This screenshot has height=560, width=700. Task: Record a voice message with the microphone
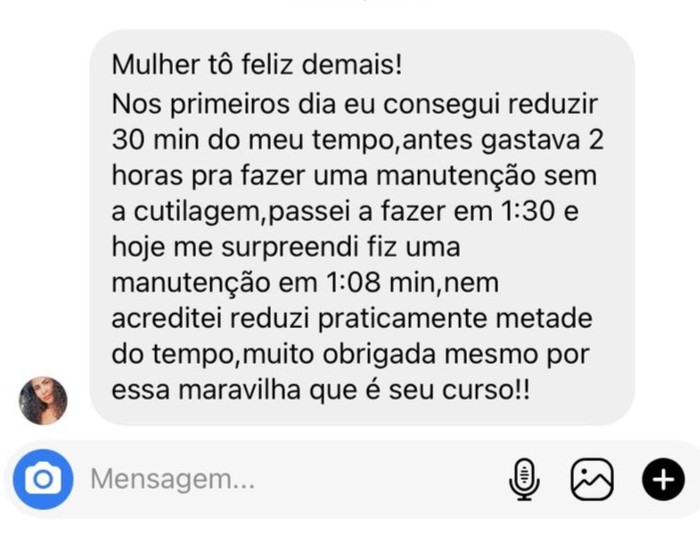pyautogui.click(x=524, y=480)
